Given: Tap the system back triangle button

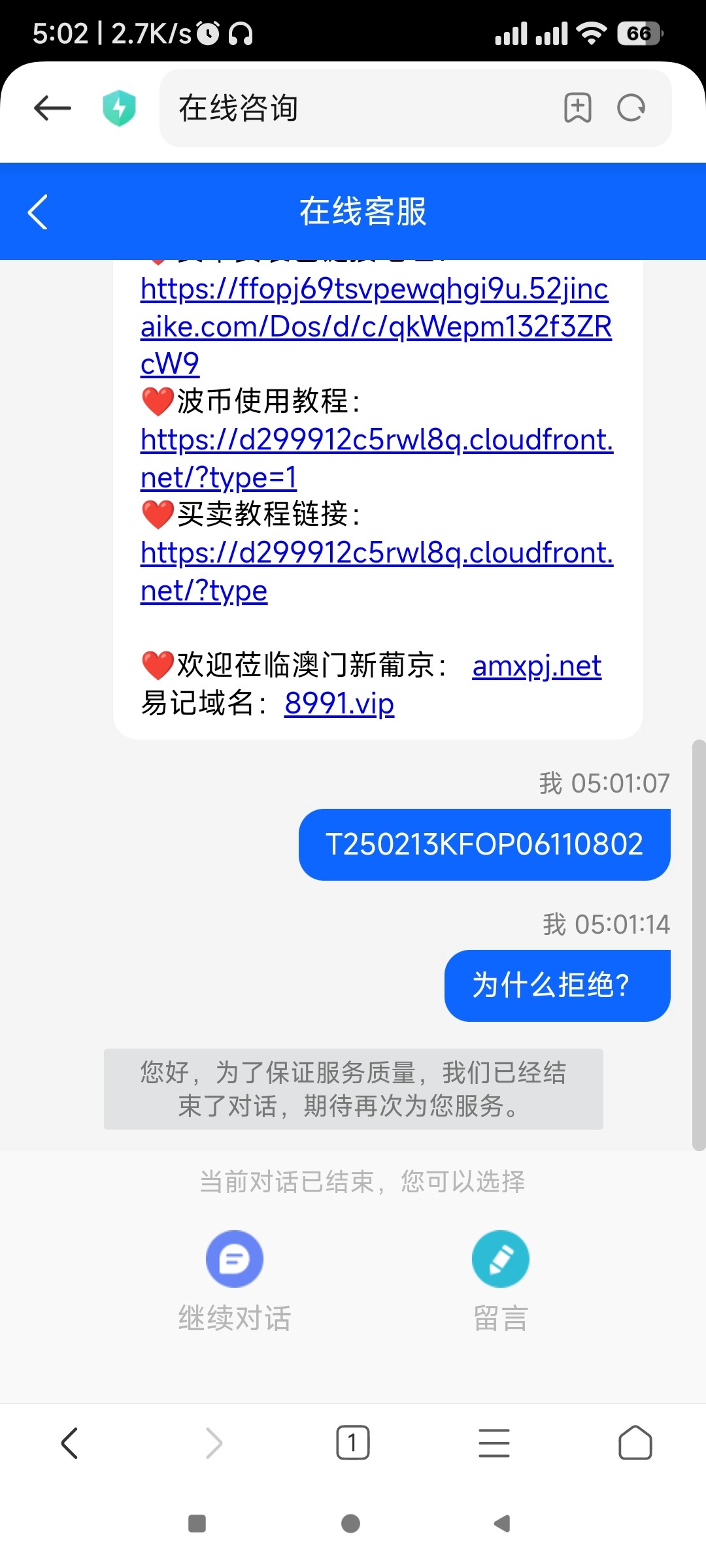Looking at the screenshot, I should point(502,1524).
